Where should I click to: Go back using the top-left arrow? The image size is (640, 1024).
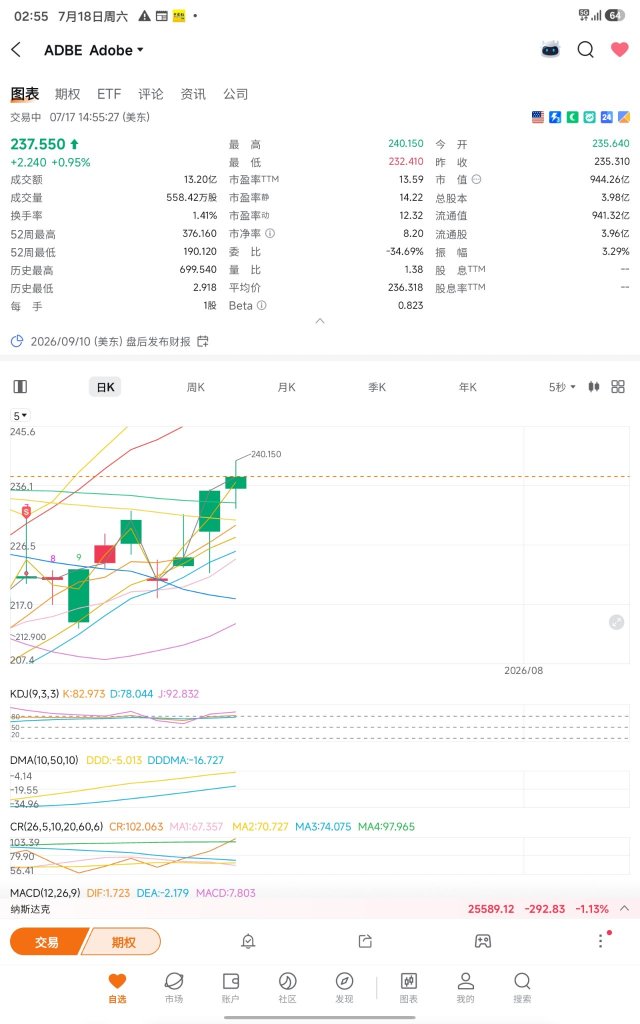click(x=16, y=50)
